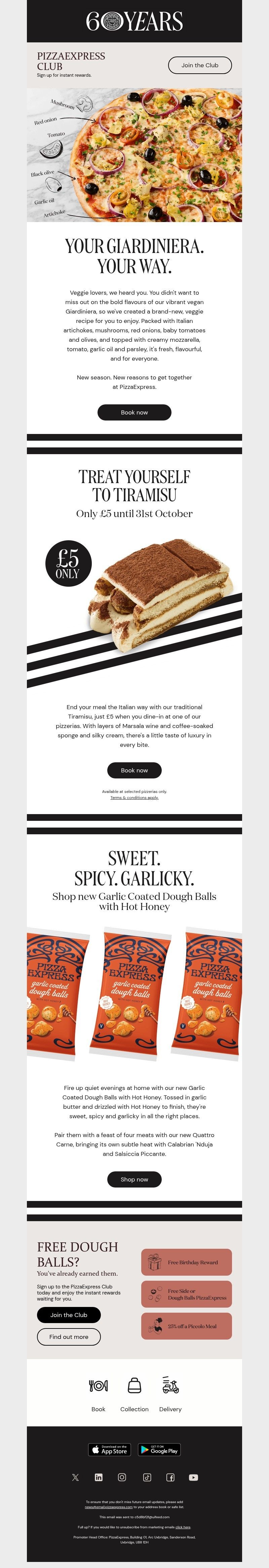Download the app from the App Store

point(110,1450)
